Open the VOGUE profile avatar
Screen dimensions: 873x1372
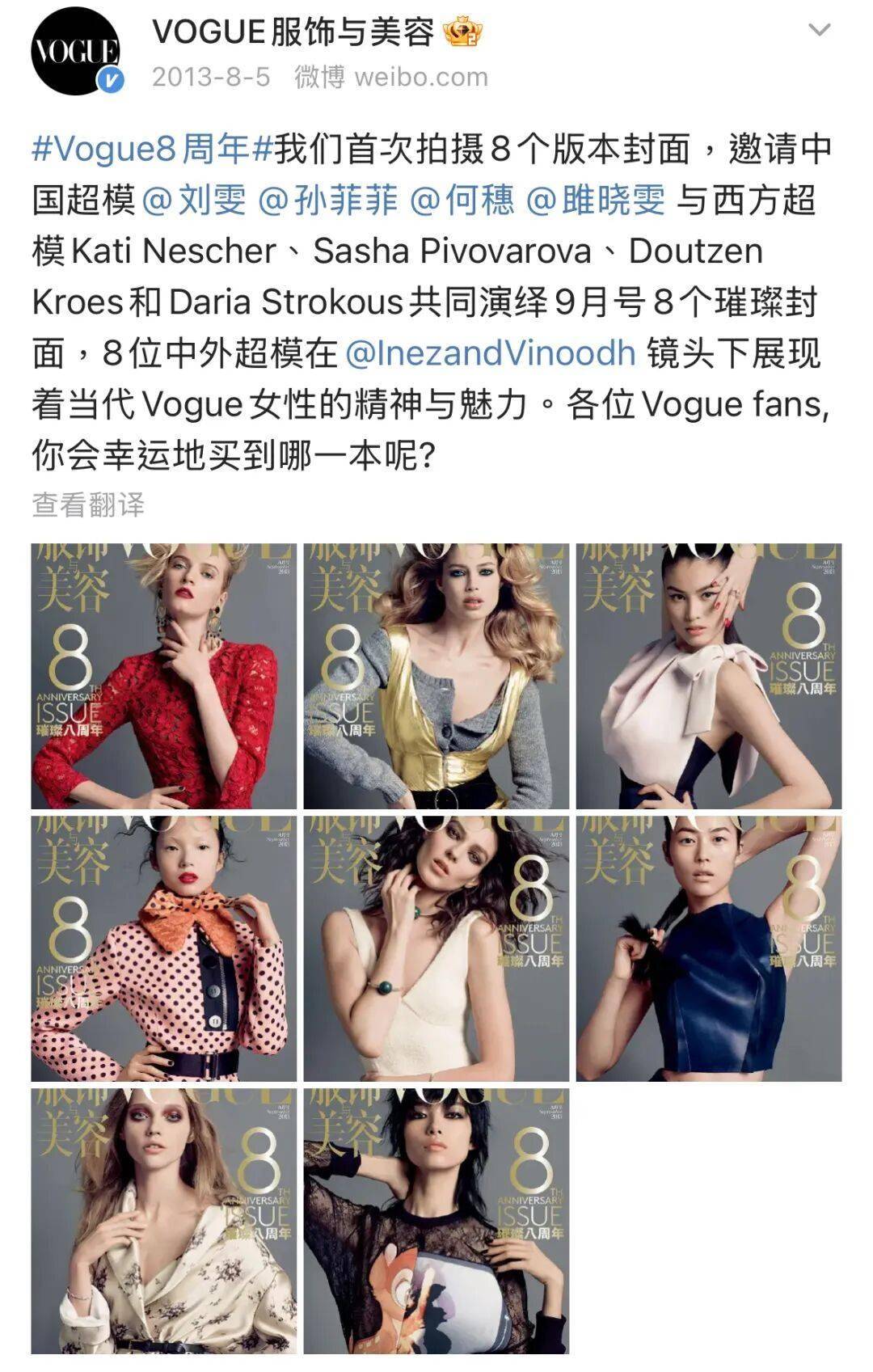tap(75, 52)
